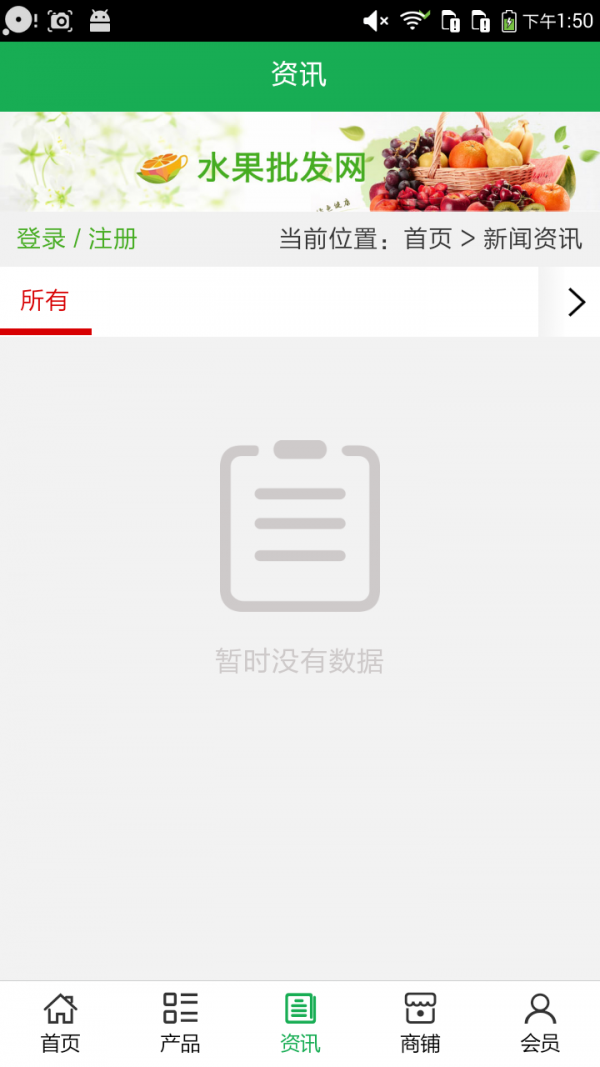
Task: Open the 会员 tab
Action: pyautogui.click(x=540, y=1023)
